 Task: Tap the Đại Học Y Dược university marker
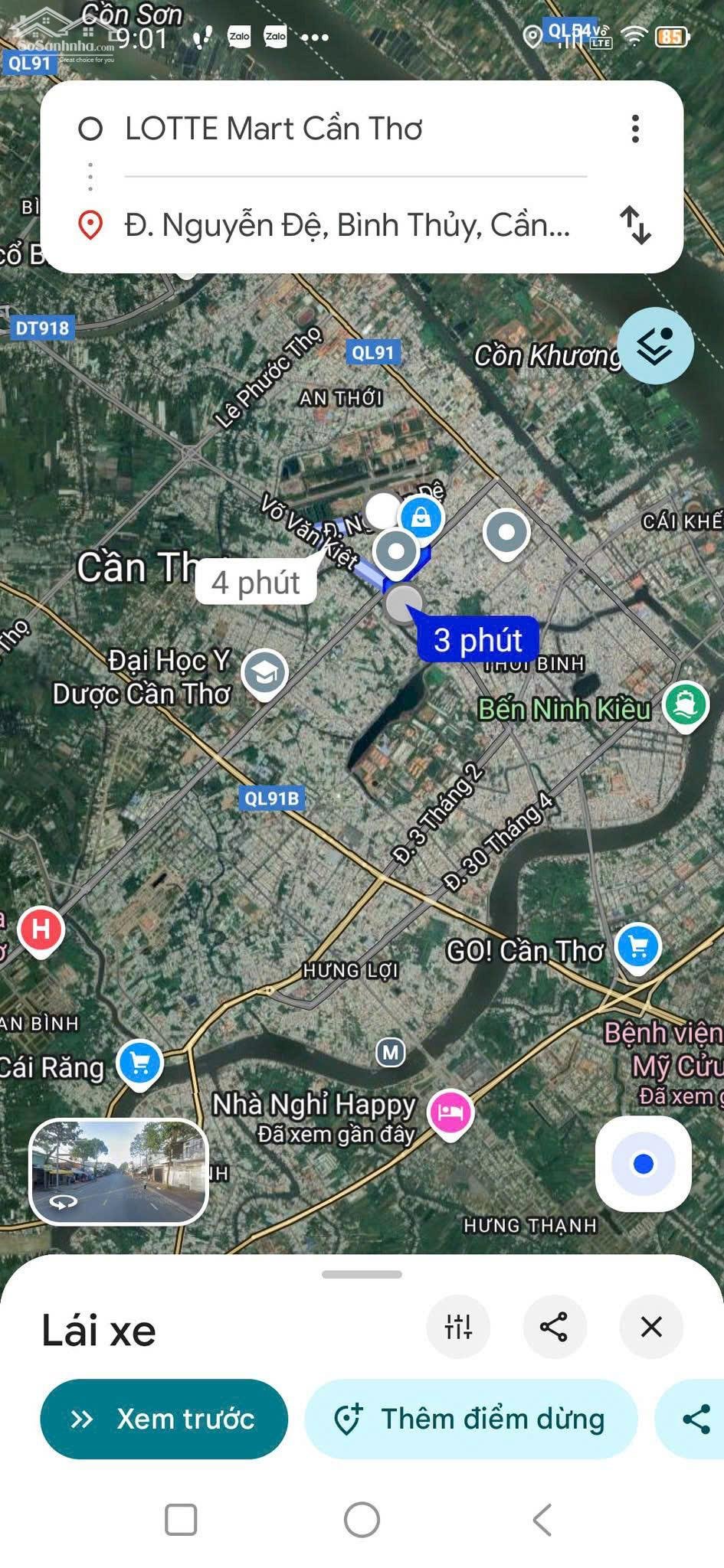pyautogui.click(x=264, y=673)
